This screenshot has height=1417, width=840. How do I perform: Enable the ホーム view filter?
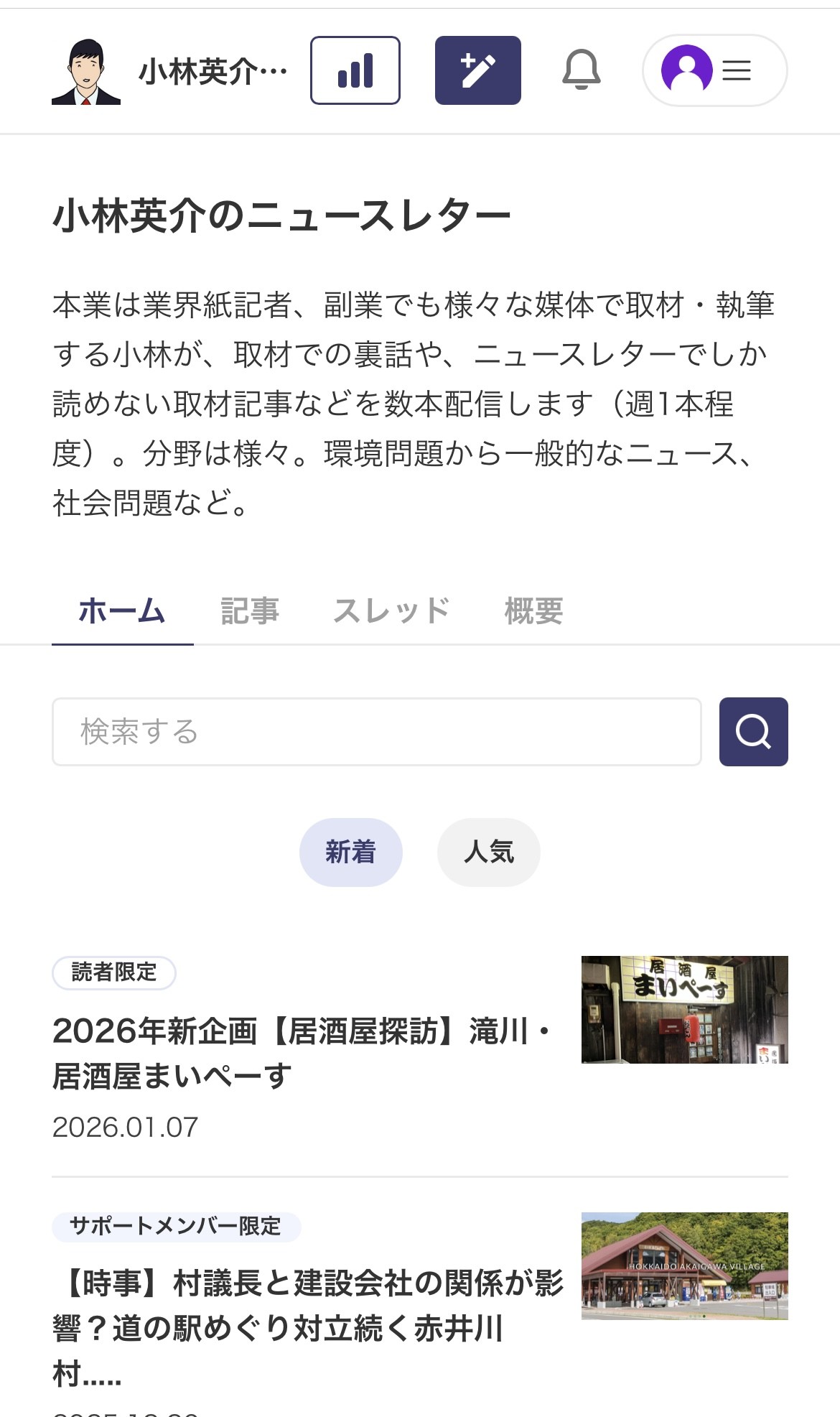point(122,610)
